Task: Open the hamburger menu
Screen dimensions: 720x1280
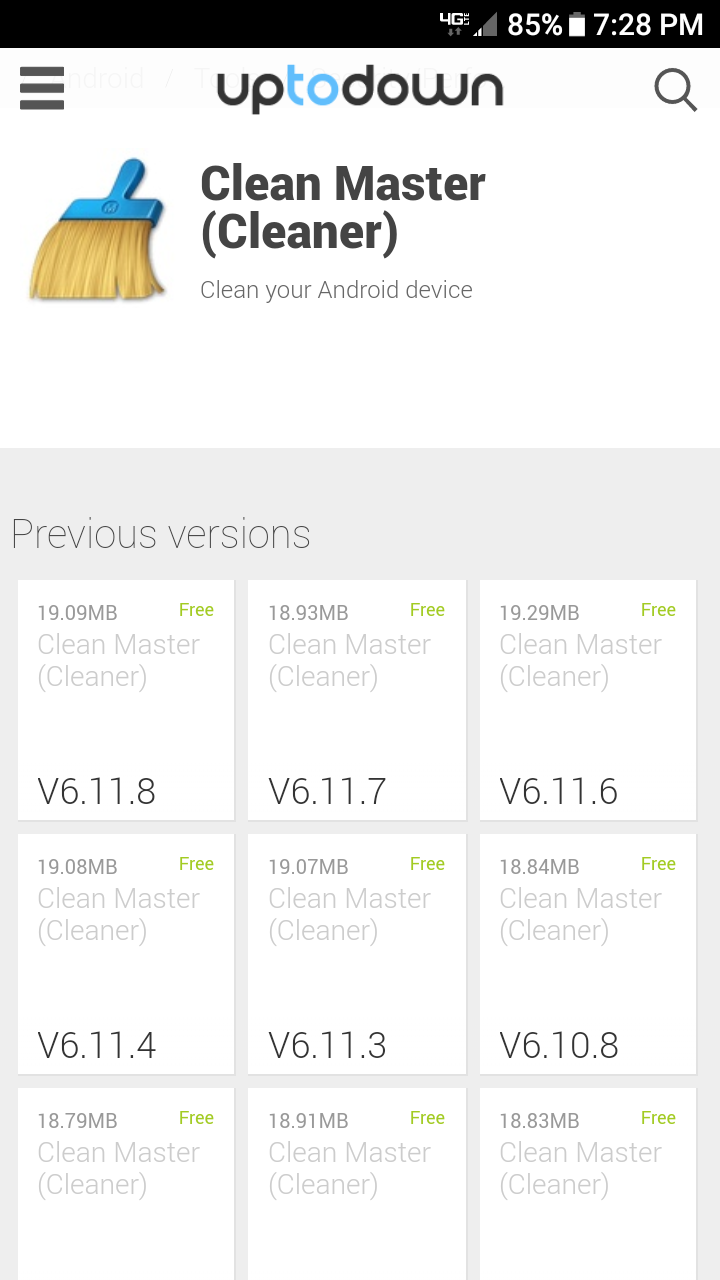Action: point(42,88)
